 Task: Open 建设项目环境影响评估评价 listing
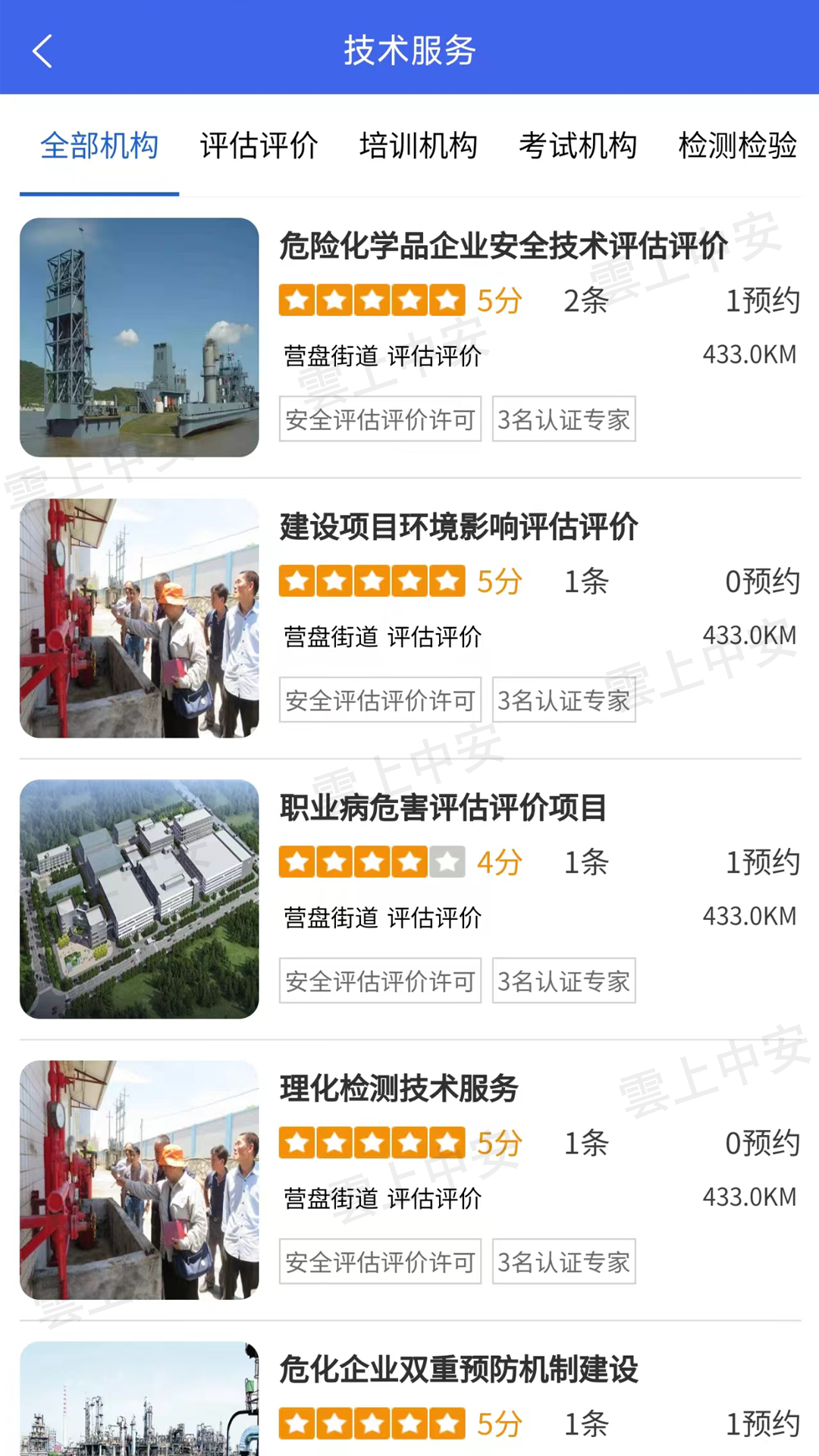click(459, 527)
